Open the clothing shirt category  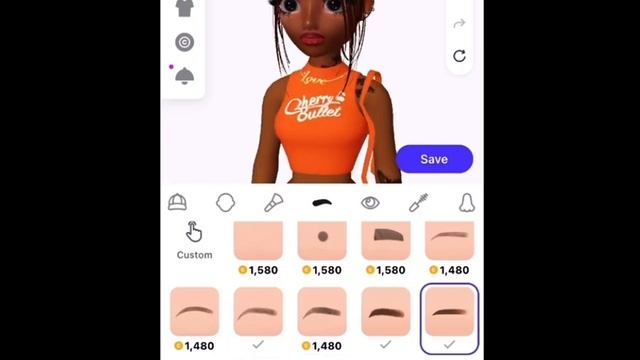(184, 8)
